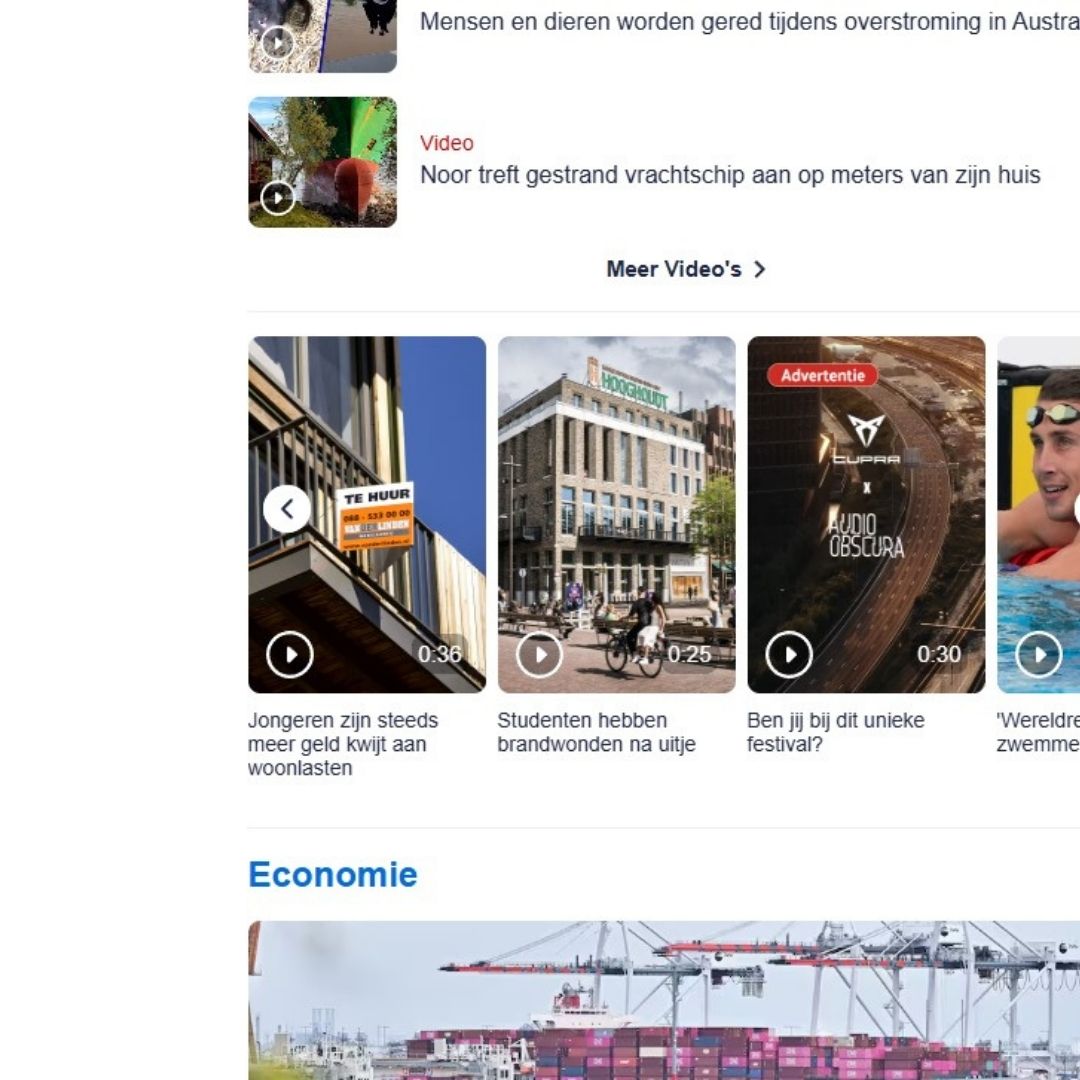This screenshot has height=1080, width=1080.
Task: Open the Meer Video's link
Action: (685, 269)
